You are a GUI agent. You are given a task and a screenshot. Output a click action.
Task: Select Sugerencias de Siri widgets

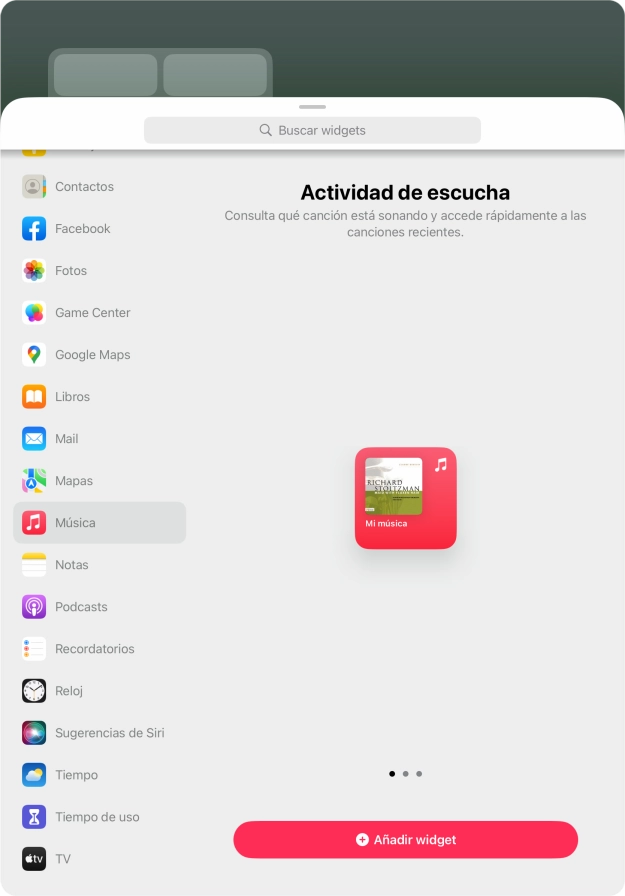point(110,733)
